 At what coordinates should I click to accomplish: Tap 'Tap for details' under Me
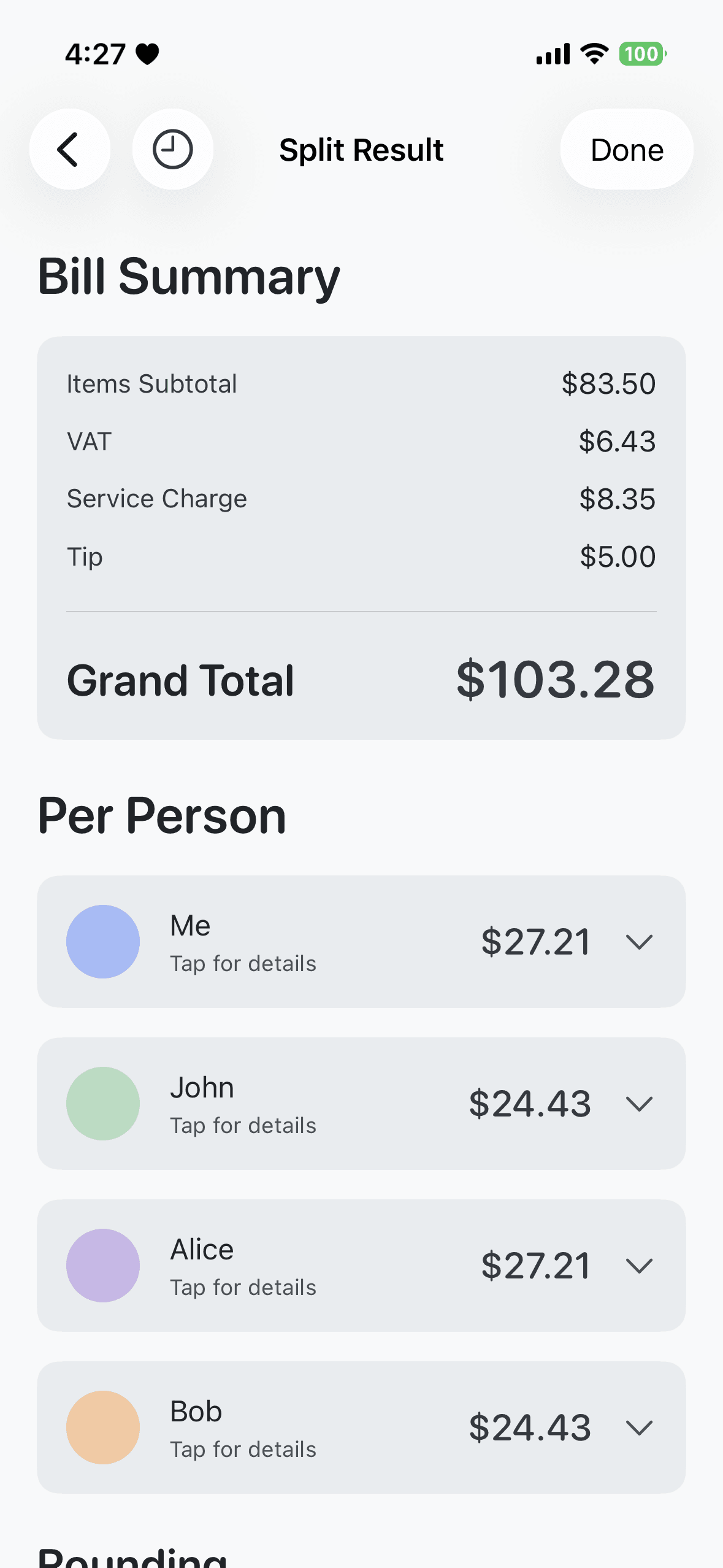[243, 963]
